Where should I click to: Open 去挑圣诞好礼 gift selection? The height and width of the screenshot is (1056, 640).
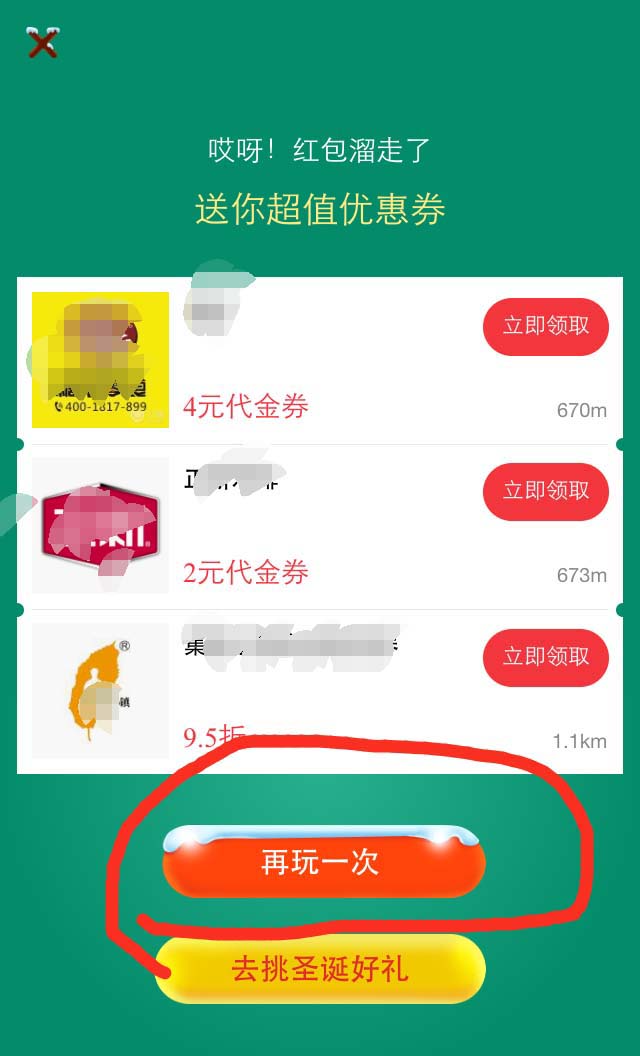click(x=320, y=969)
